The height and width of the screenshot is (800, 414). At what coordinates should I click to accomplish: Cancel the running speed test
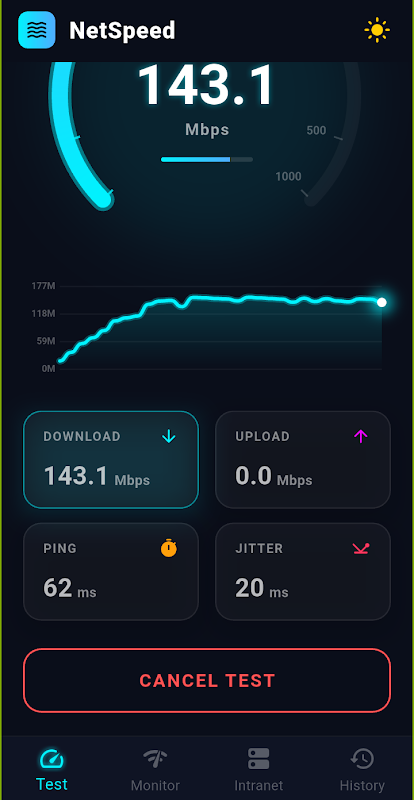click(207, 680)
